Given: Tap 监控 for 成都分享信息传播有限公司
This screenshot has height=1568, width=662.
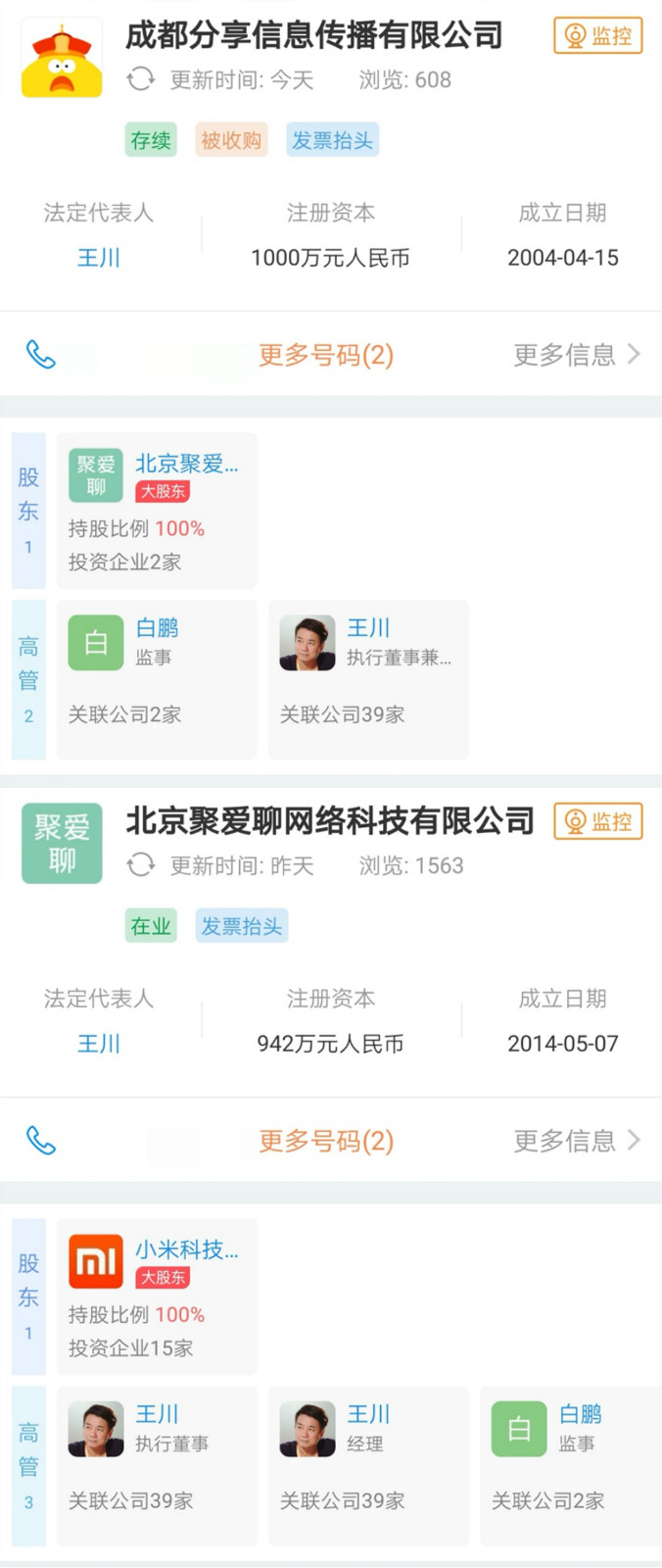Looking at the screenshot, I should [597, 36].
